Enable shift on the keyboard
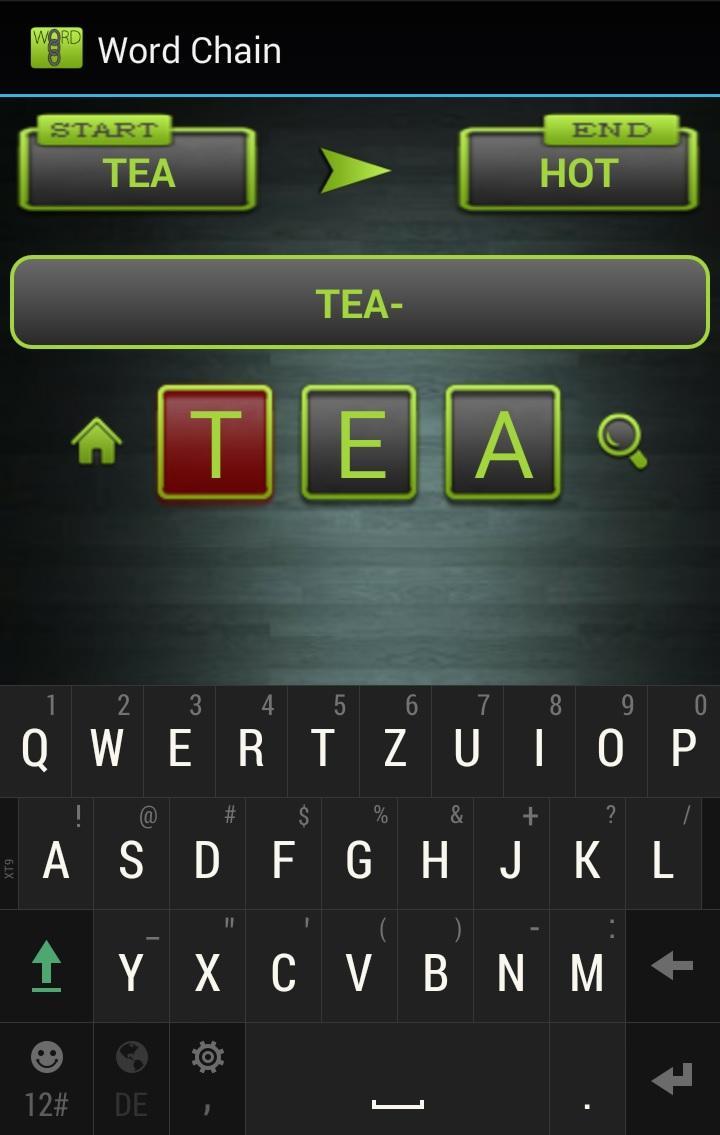720x1135 pixels. [46, 967]
